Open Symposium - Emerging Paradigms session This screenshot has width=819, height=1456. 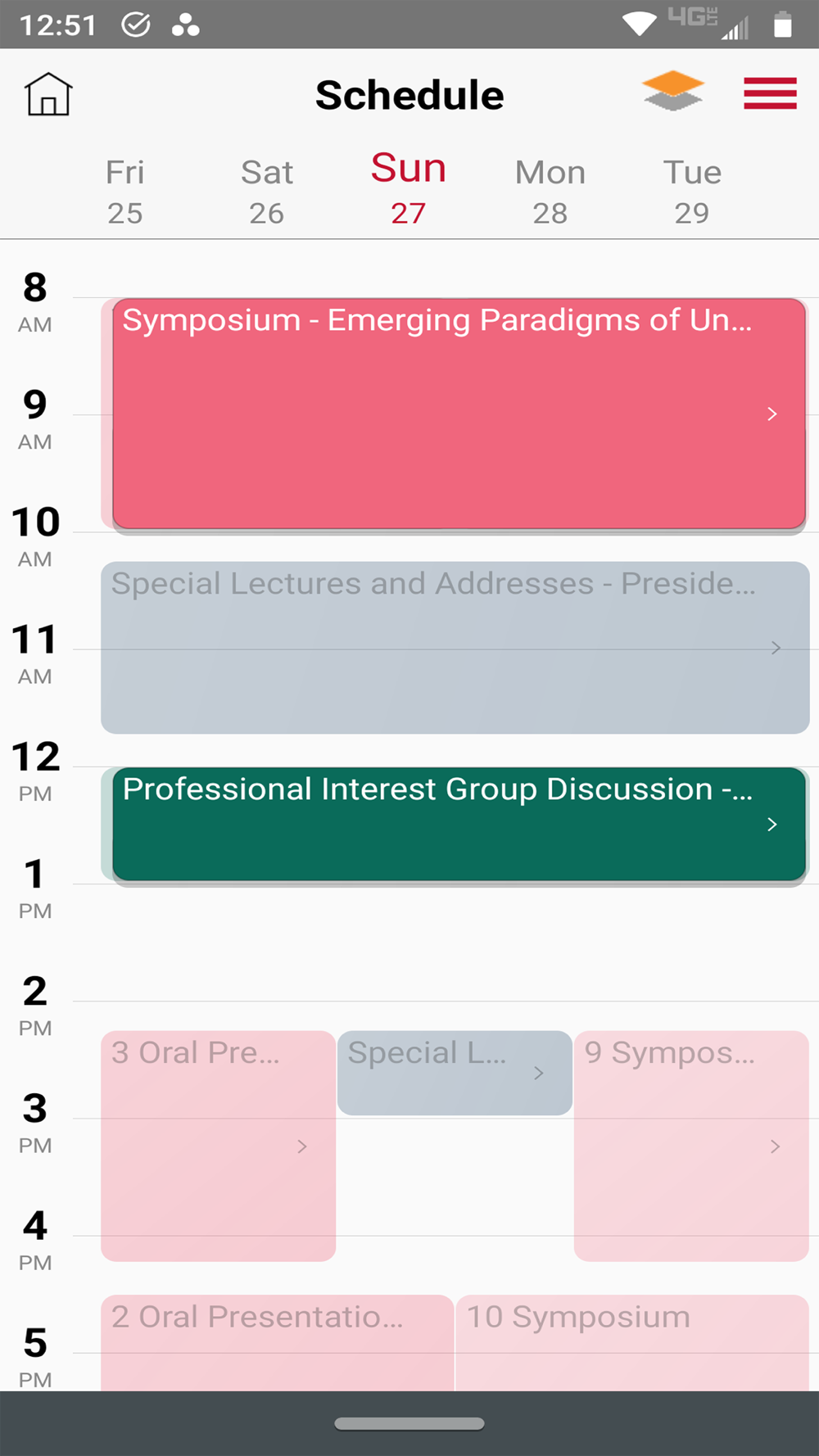[x=459, y=414]
